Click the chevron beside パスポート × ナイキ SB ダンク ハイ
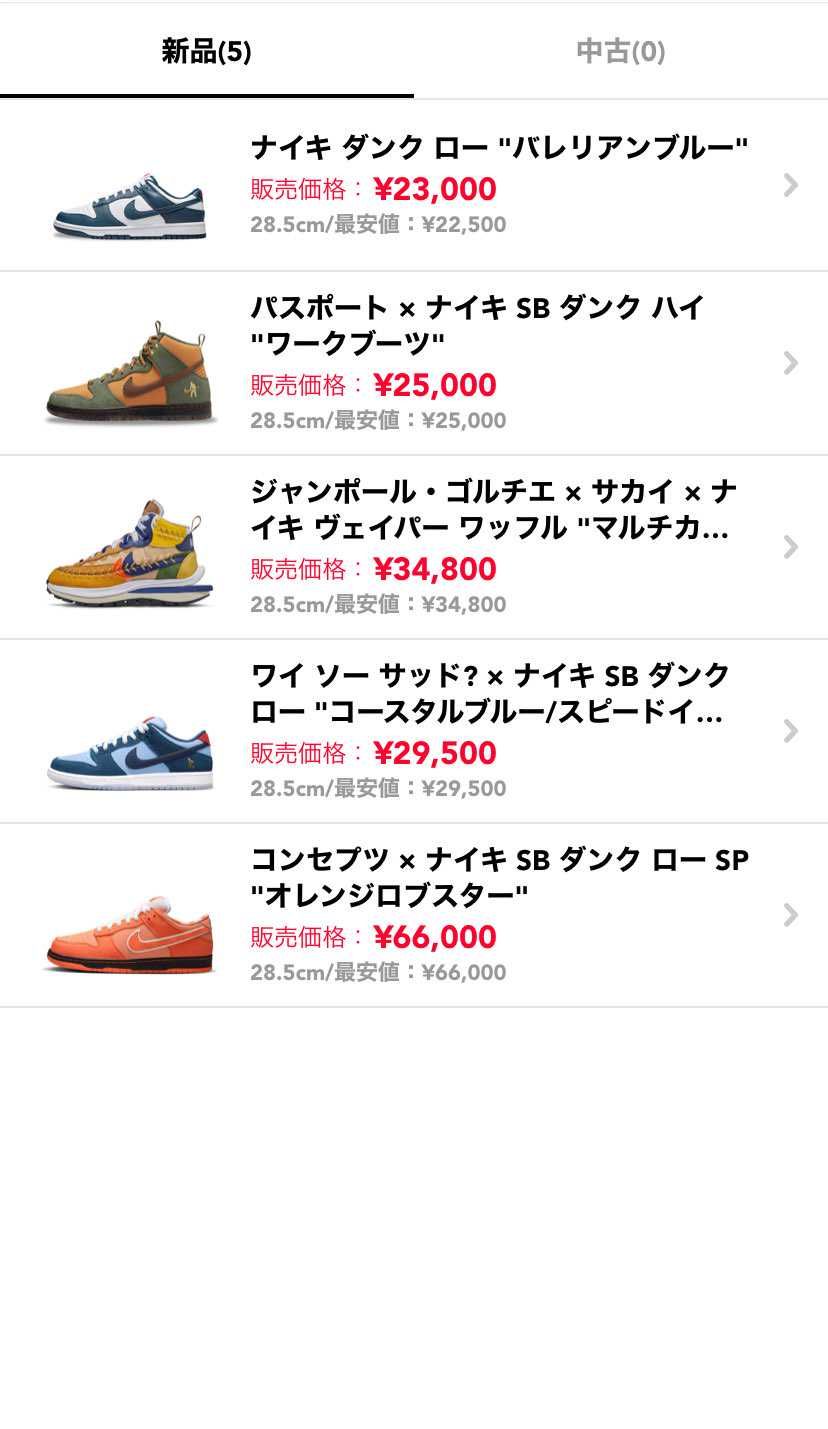 (791, 362)
